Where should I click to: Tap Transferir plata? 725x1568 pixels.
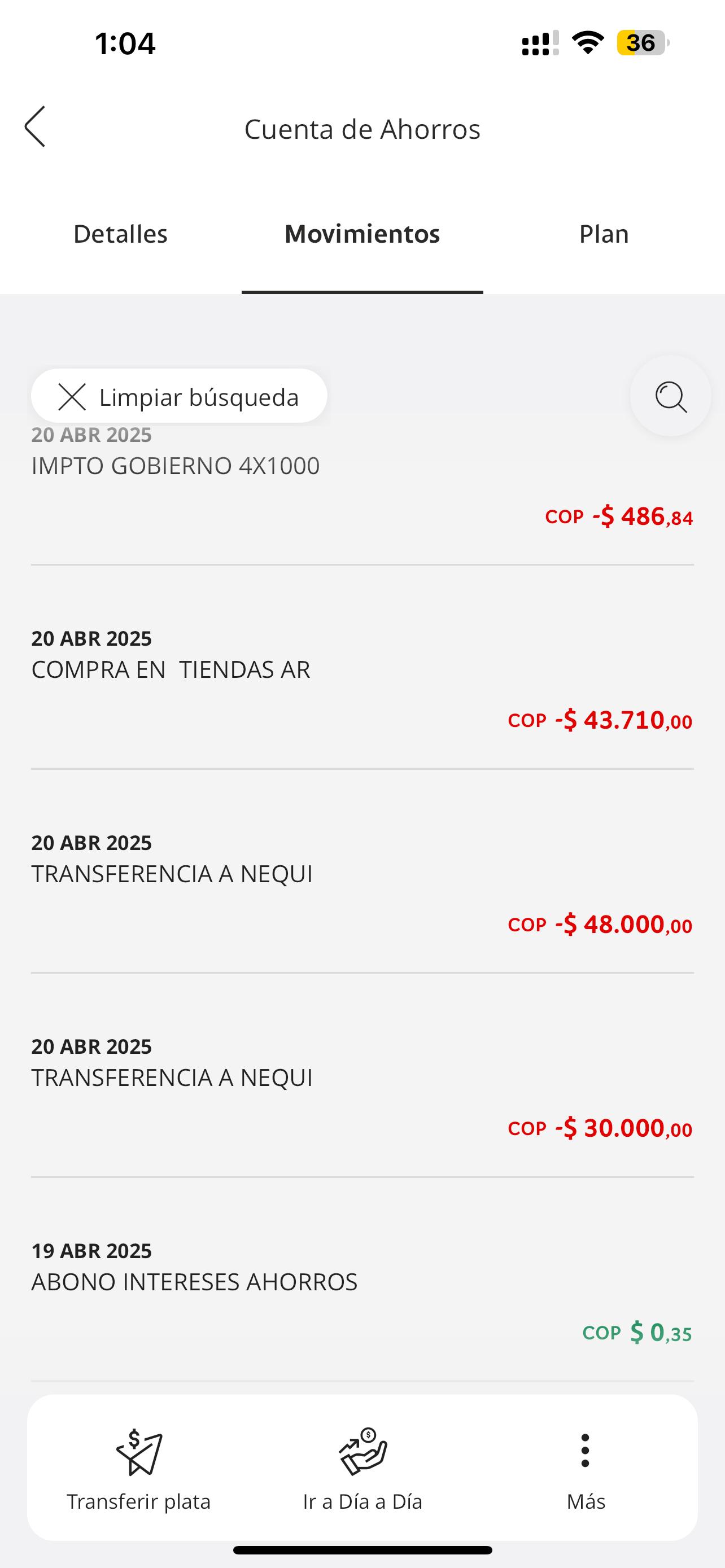tap(139, 1468)
